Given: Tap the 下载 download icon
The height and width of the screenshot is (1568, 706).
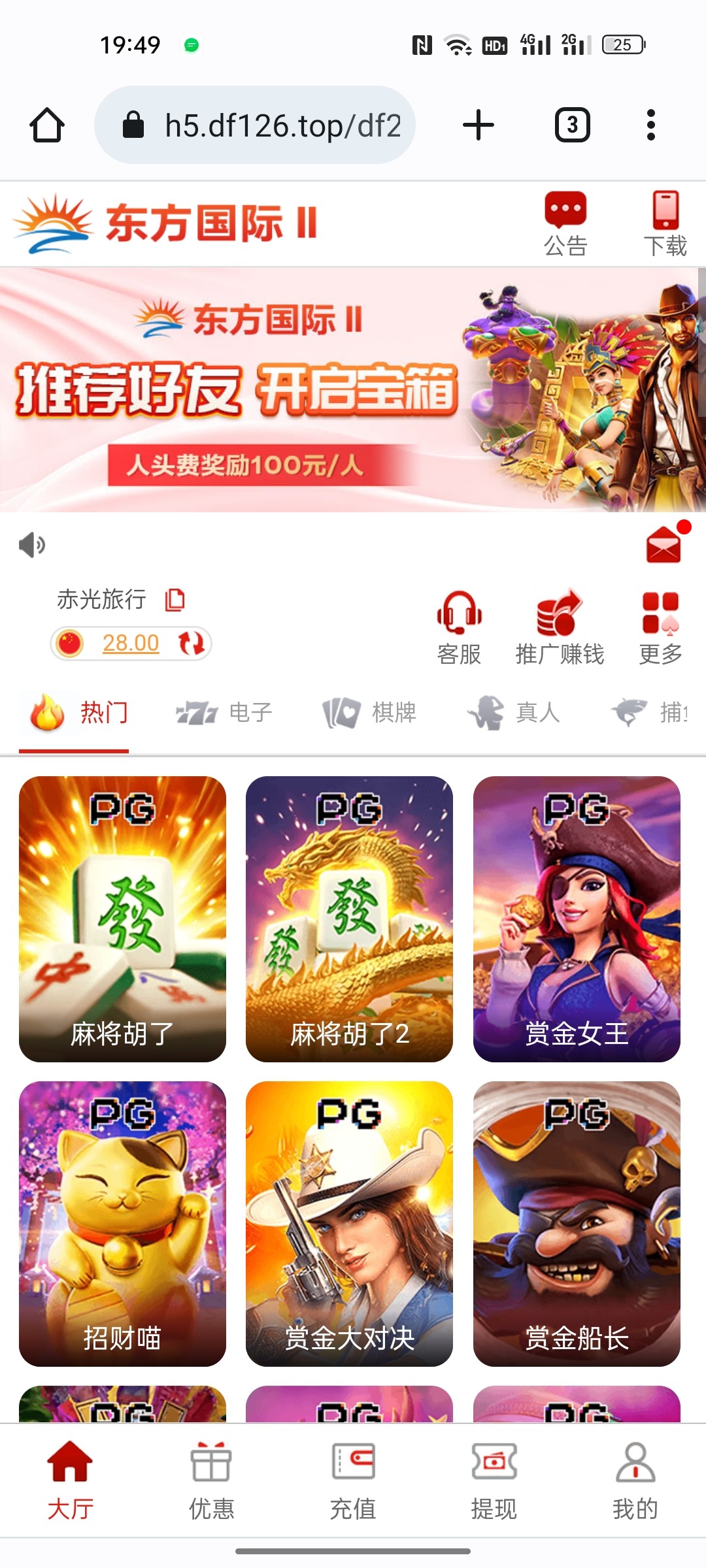Looking at the screenshot, I should point(665,224).
